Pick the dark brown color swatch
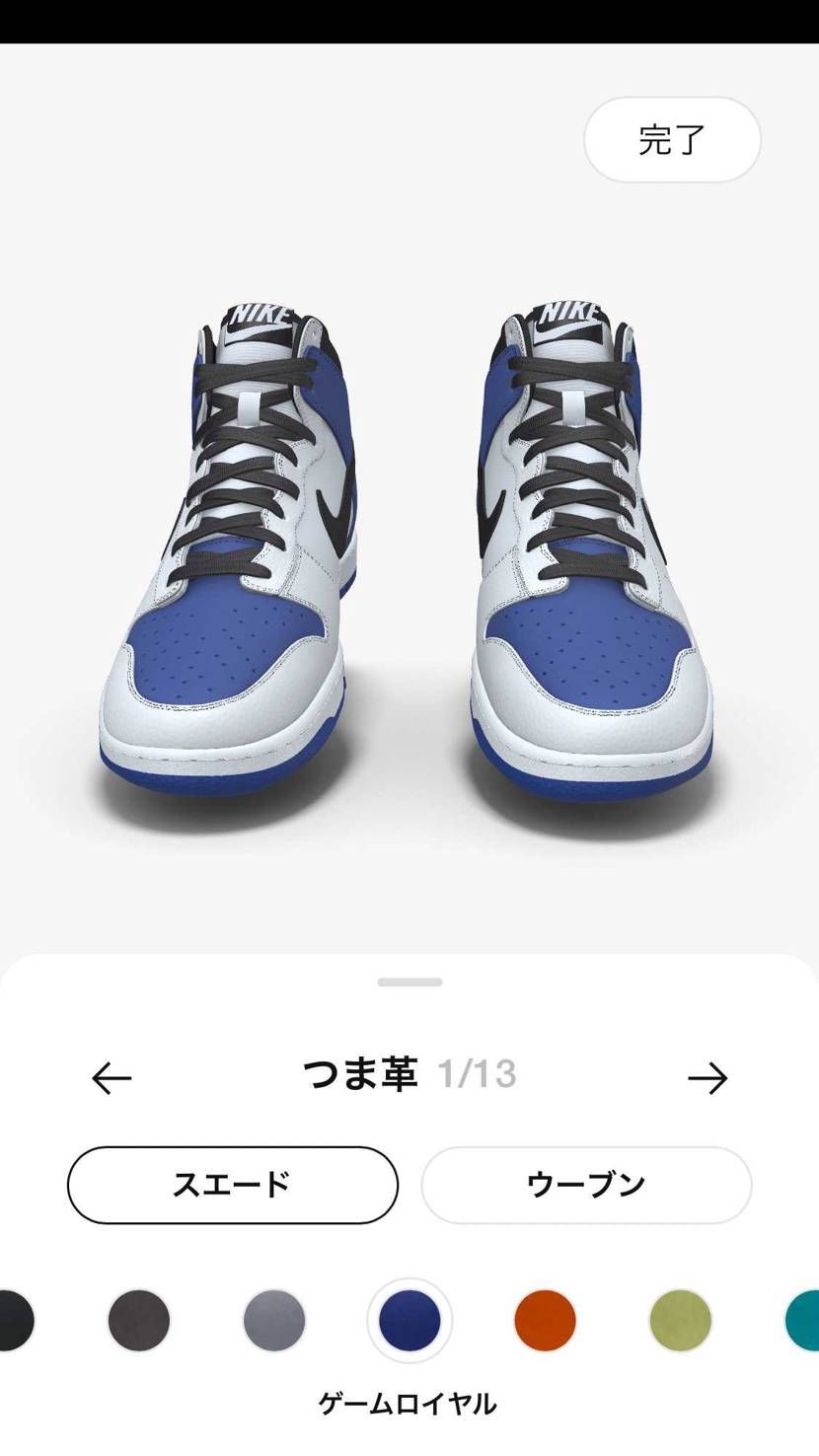This screenshot has width=819, height=1456. (x=139, y=1322)
